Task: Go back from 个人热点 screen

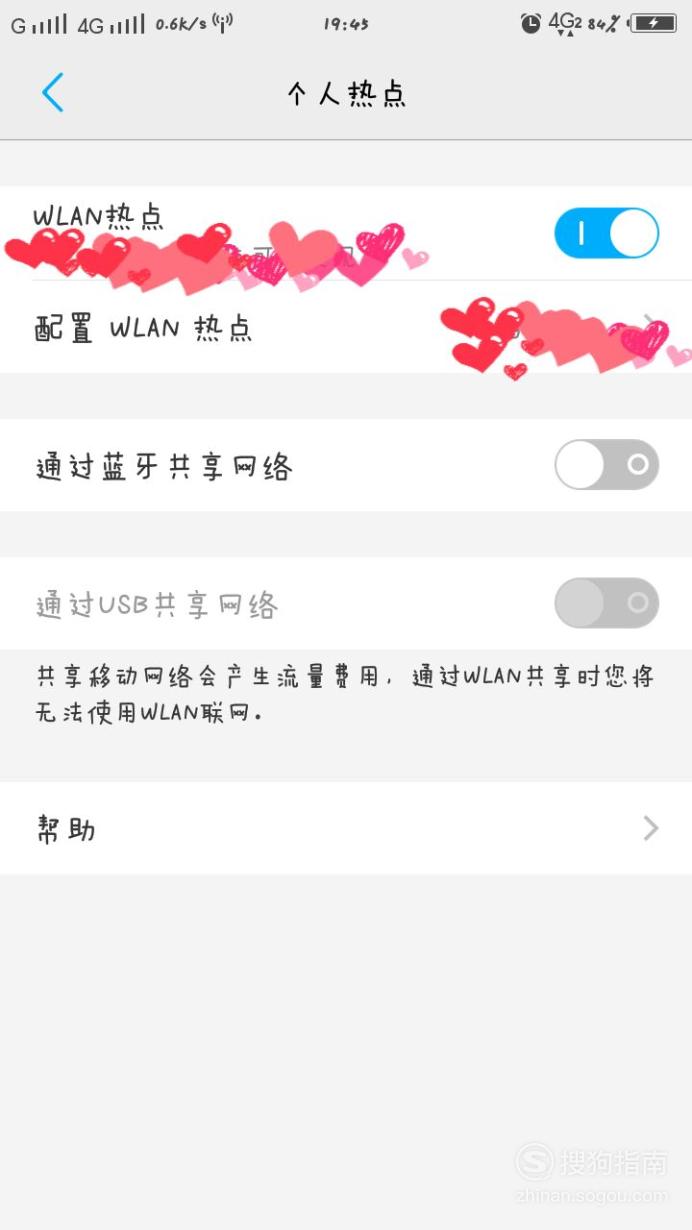Action: point(53,93)
